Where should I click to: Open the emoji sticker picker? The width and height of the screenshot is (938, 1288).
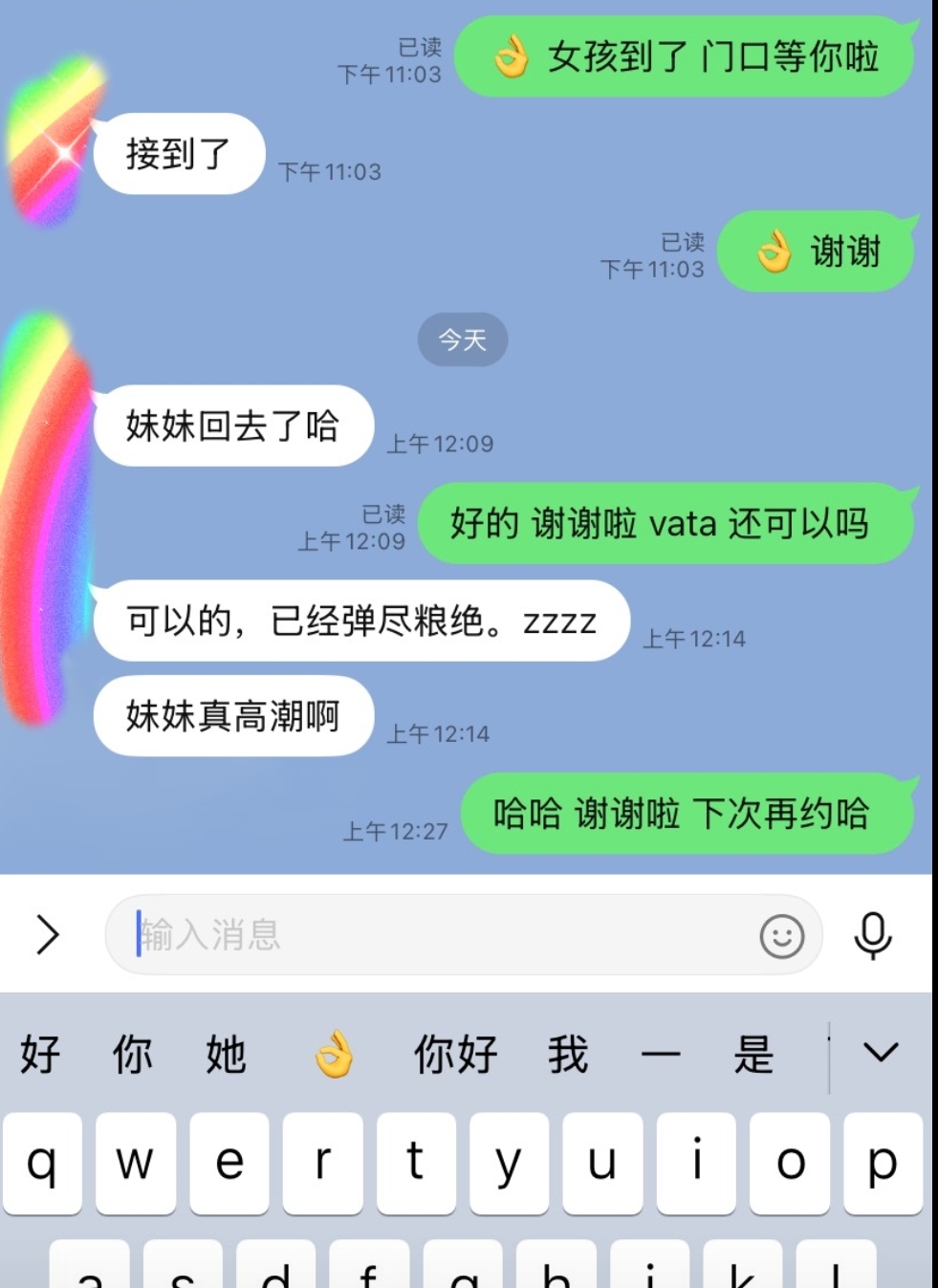(781, 936)
